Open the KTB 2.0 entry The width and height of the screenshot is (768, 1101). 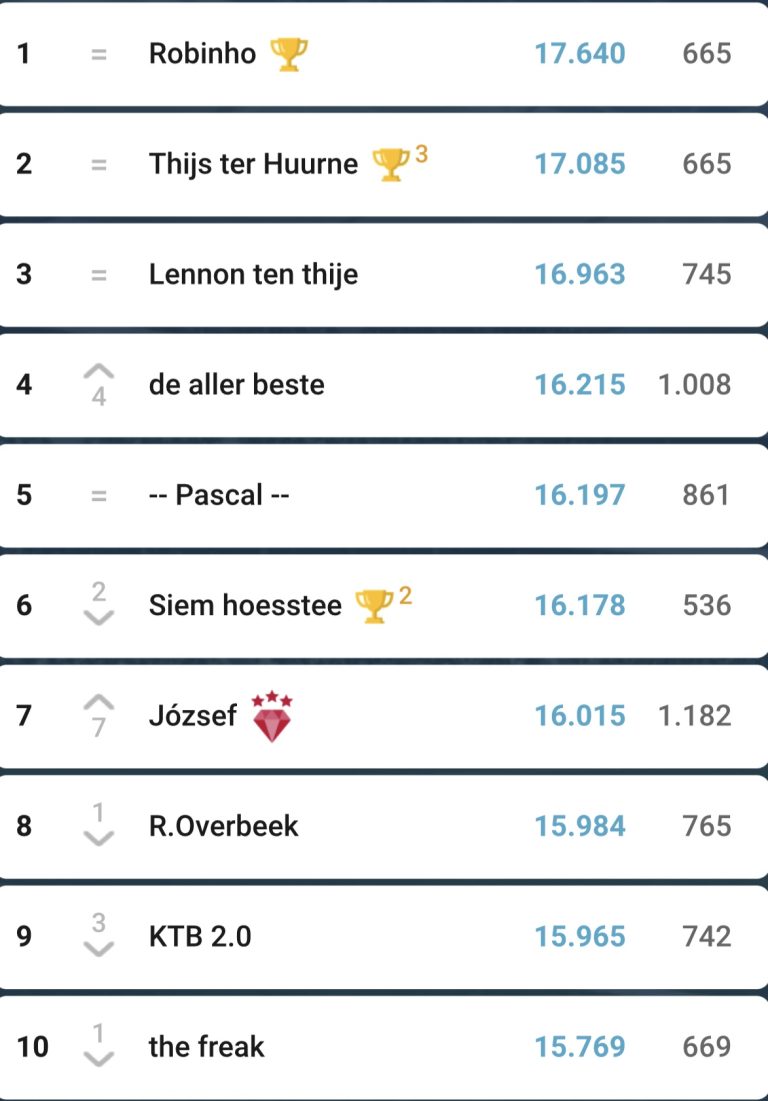click(x=200, y=937)
